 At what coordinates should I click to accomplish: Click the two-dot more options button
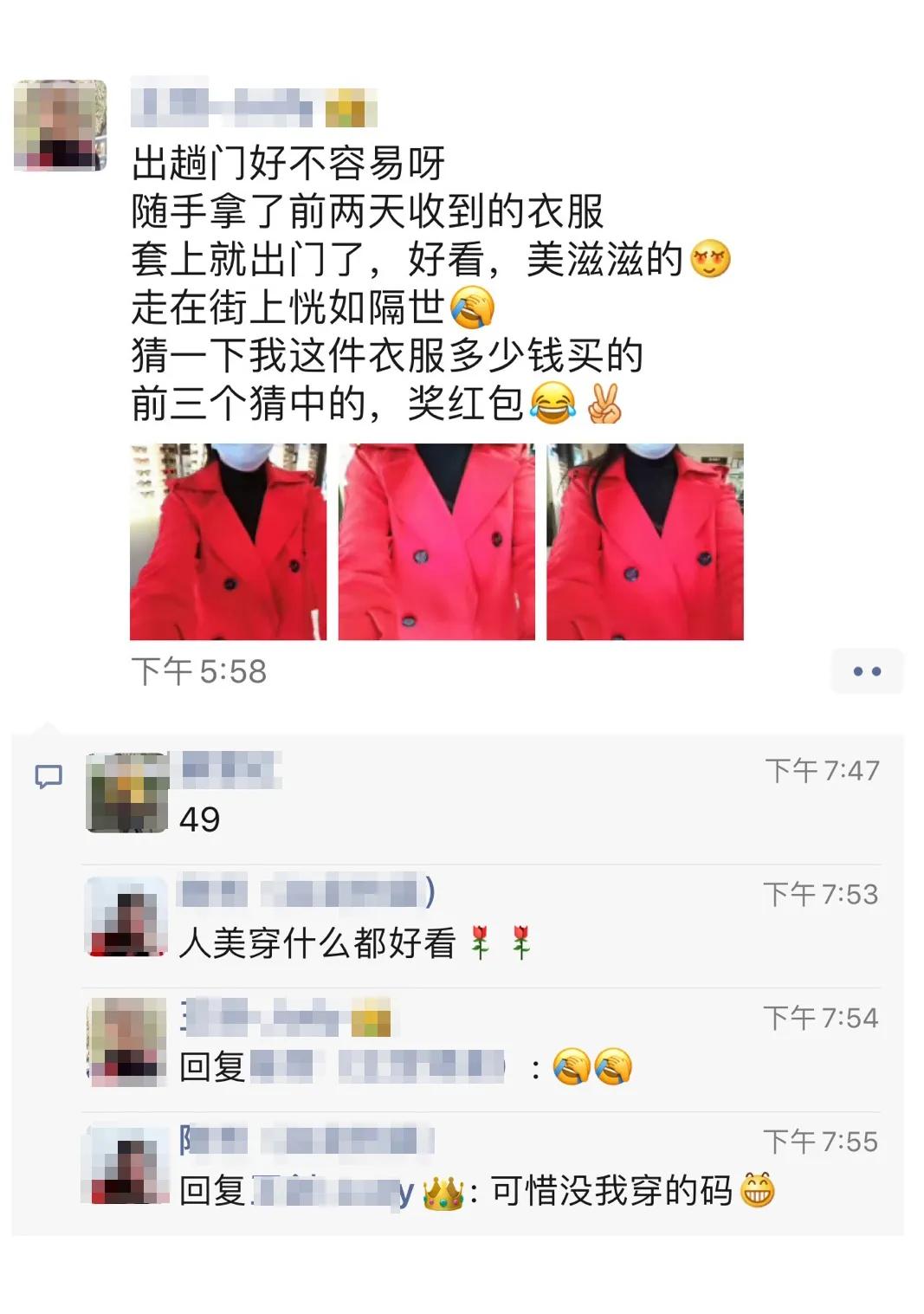868,670
